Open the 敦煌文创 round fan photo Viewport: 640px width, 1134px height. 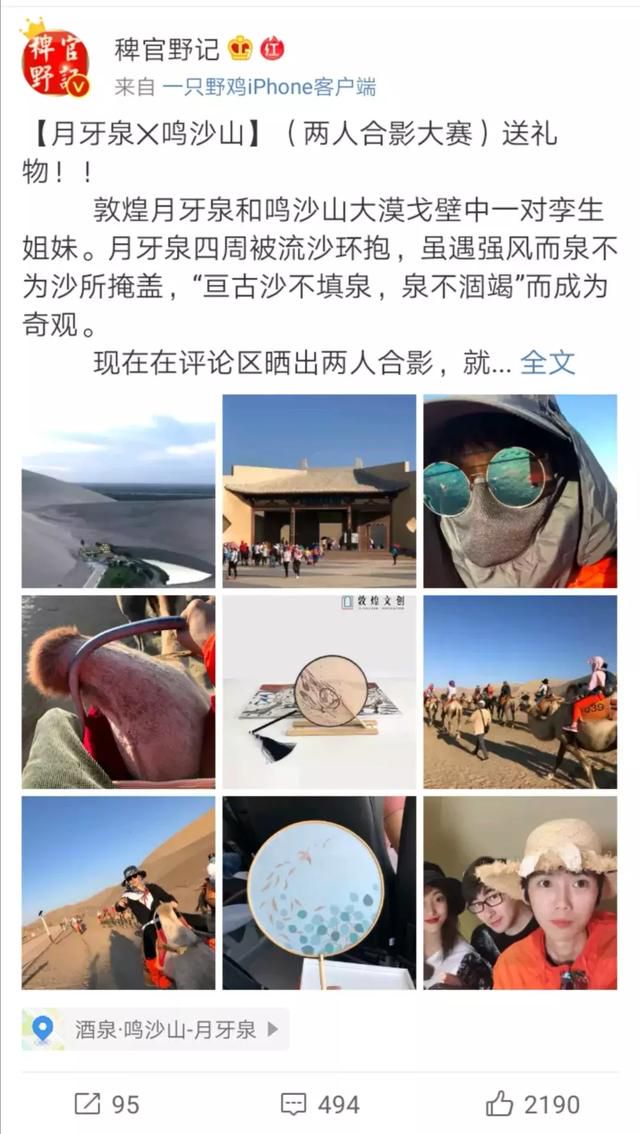click(x=319, y=692)
